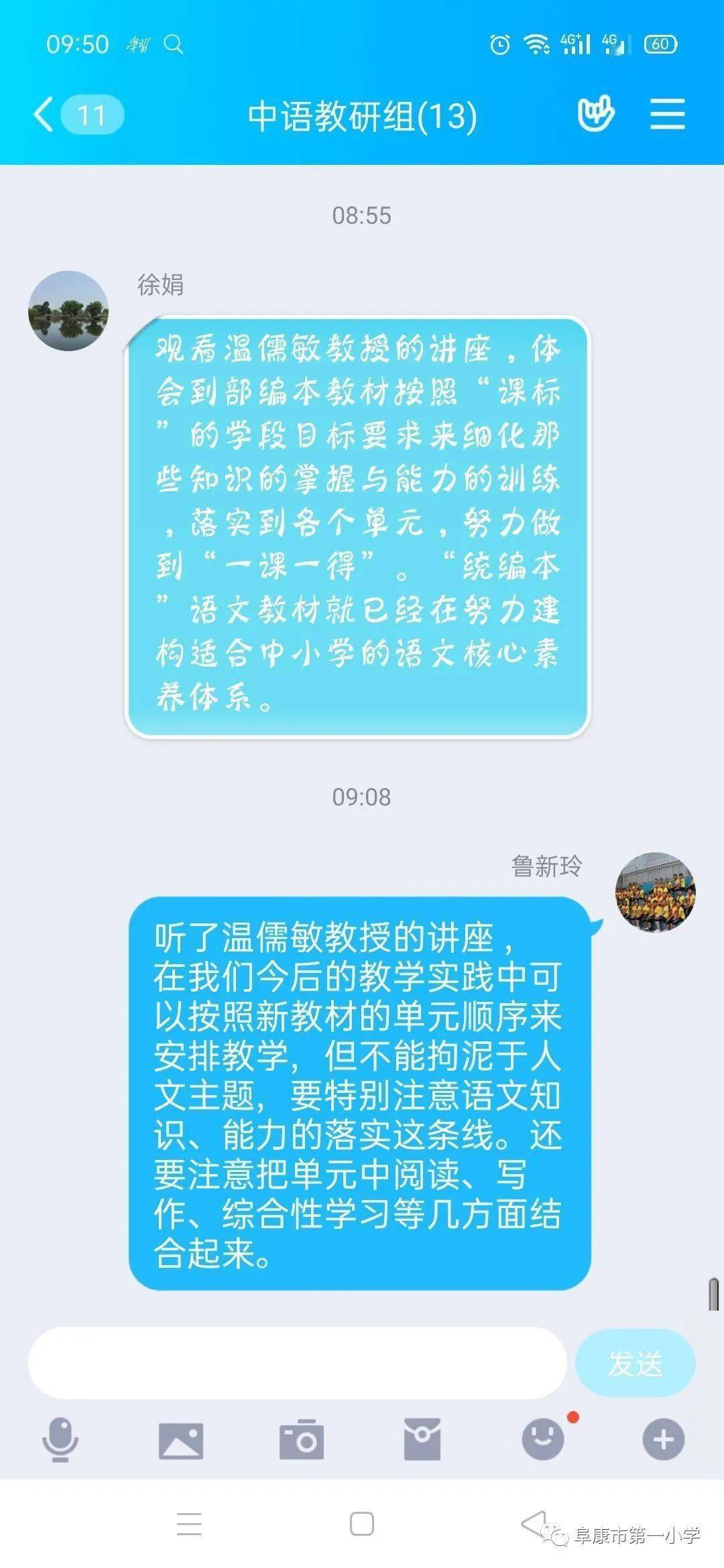Open the group menu icon
The width and height of the screenshot is (724, 1568).
(x=667, y=115)
